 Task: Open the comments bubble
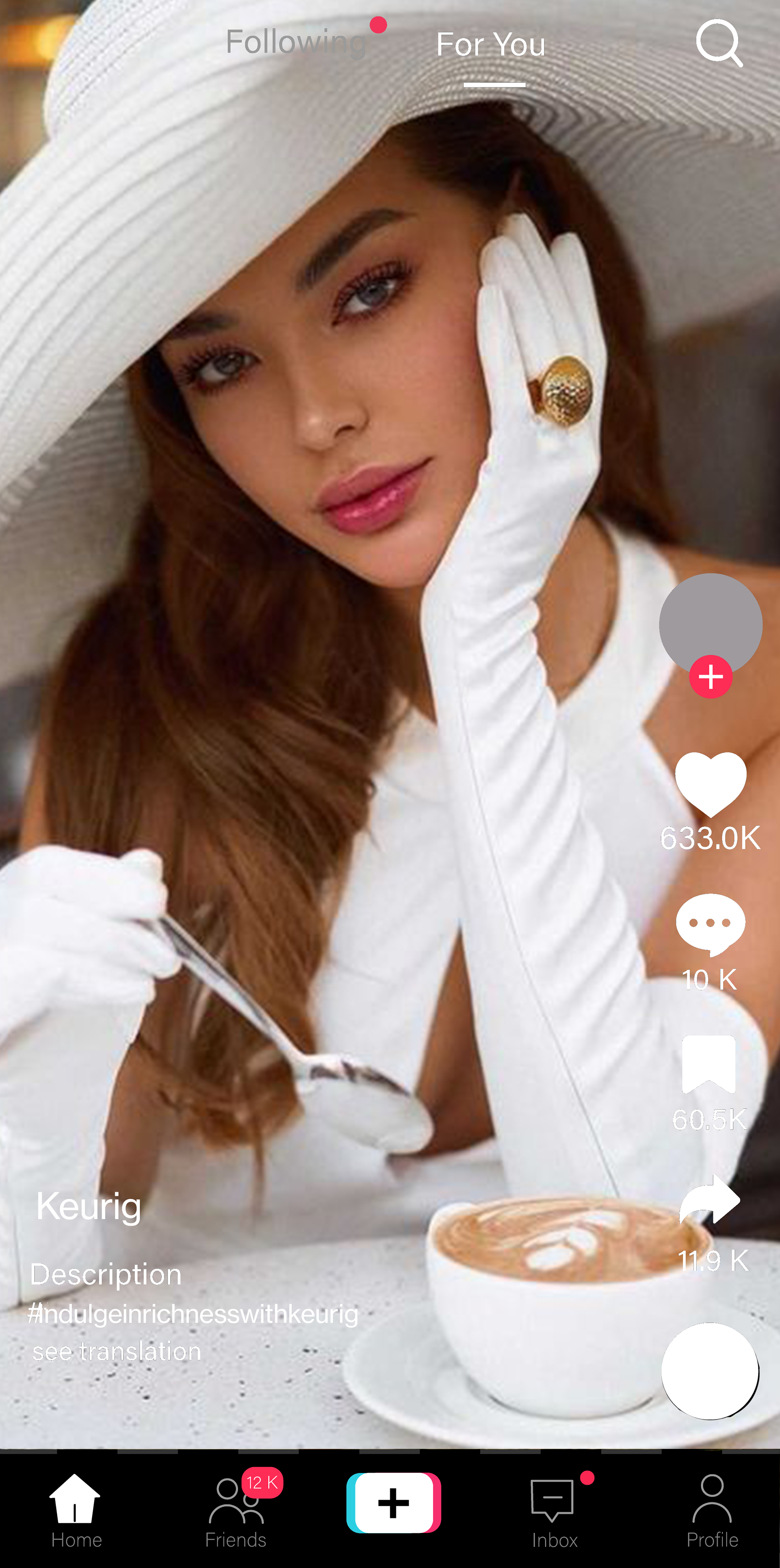[x=710, y=924]
